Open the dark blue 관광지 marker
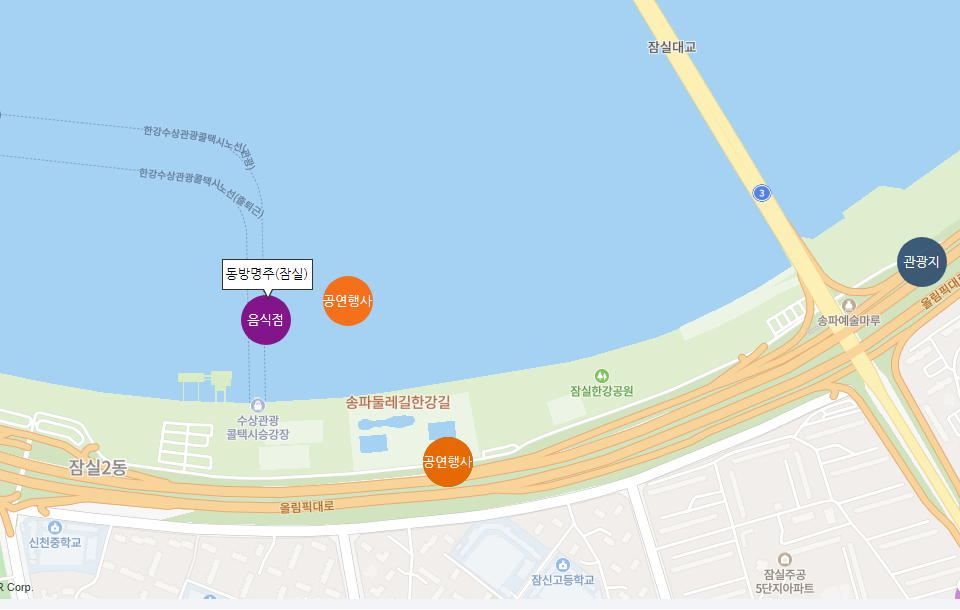960x610 pixels. [921, 262]
